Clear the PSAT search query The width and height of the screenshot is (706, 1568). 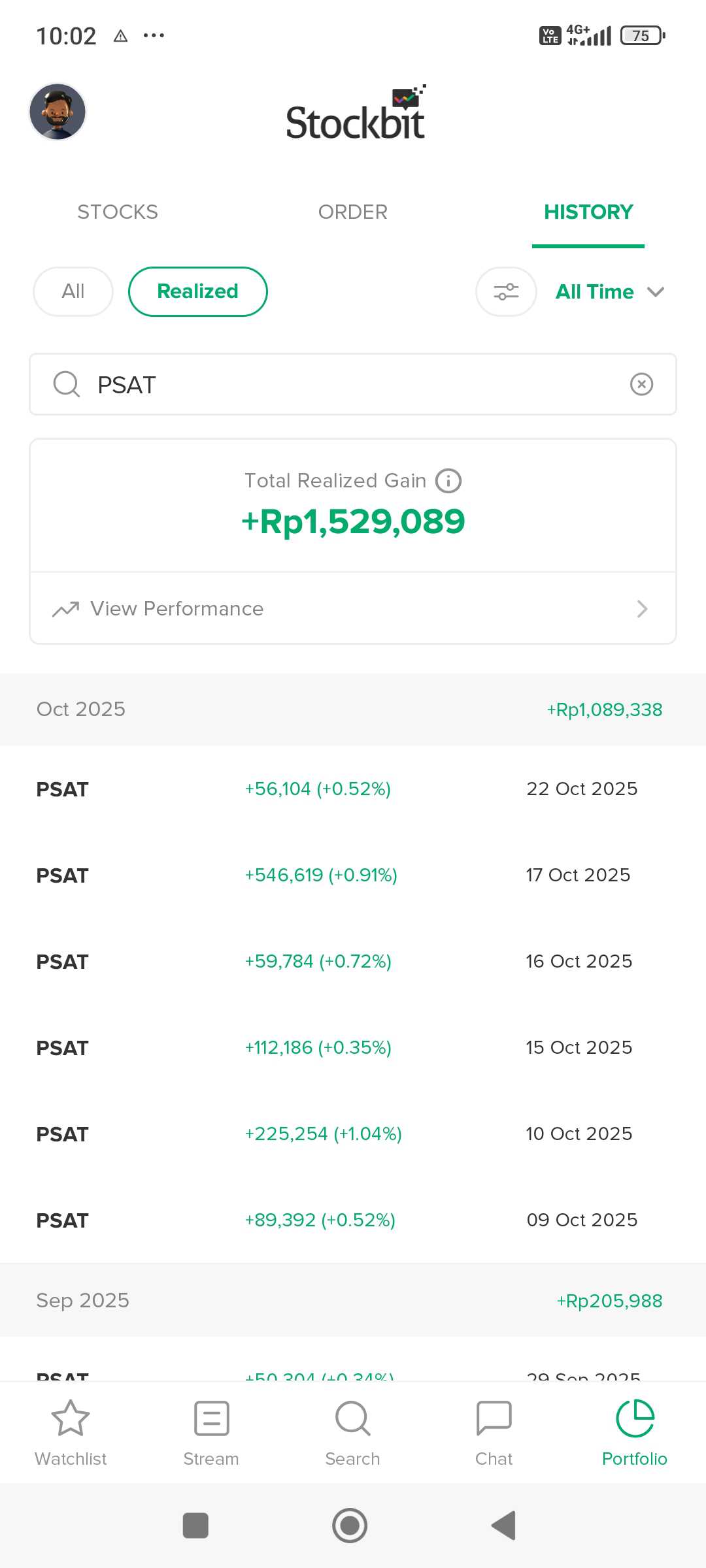coord(641,385)
